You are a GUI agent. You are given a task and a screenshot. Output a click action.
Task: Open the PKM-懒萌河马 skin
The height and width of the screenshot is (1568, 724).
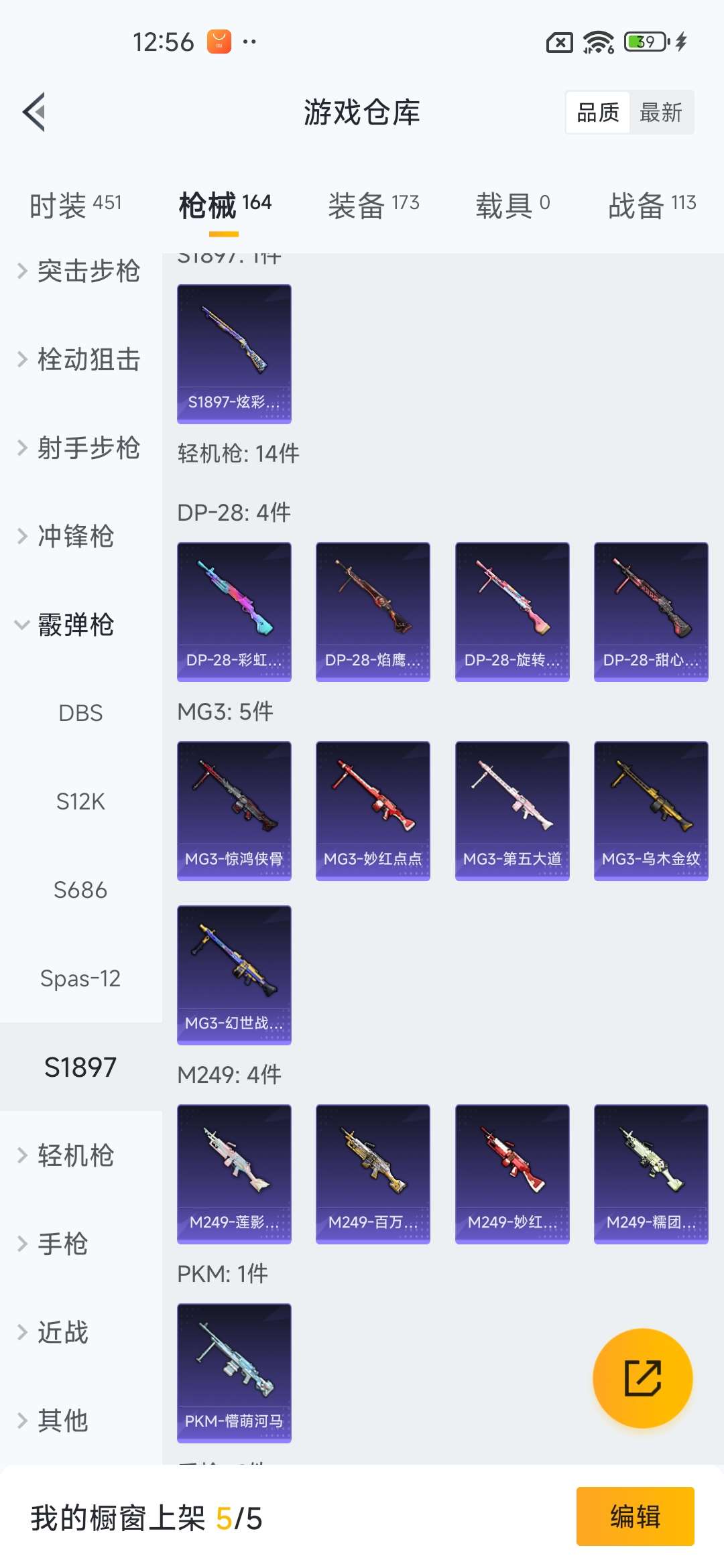tap(234, 1371)
